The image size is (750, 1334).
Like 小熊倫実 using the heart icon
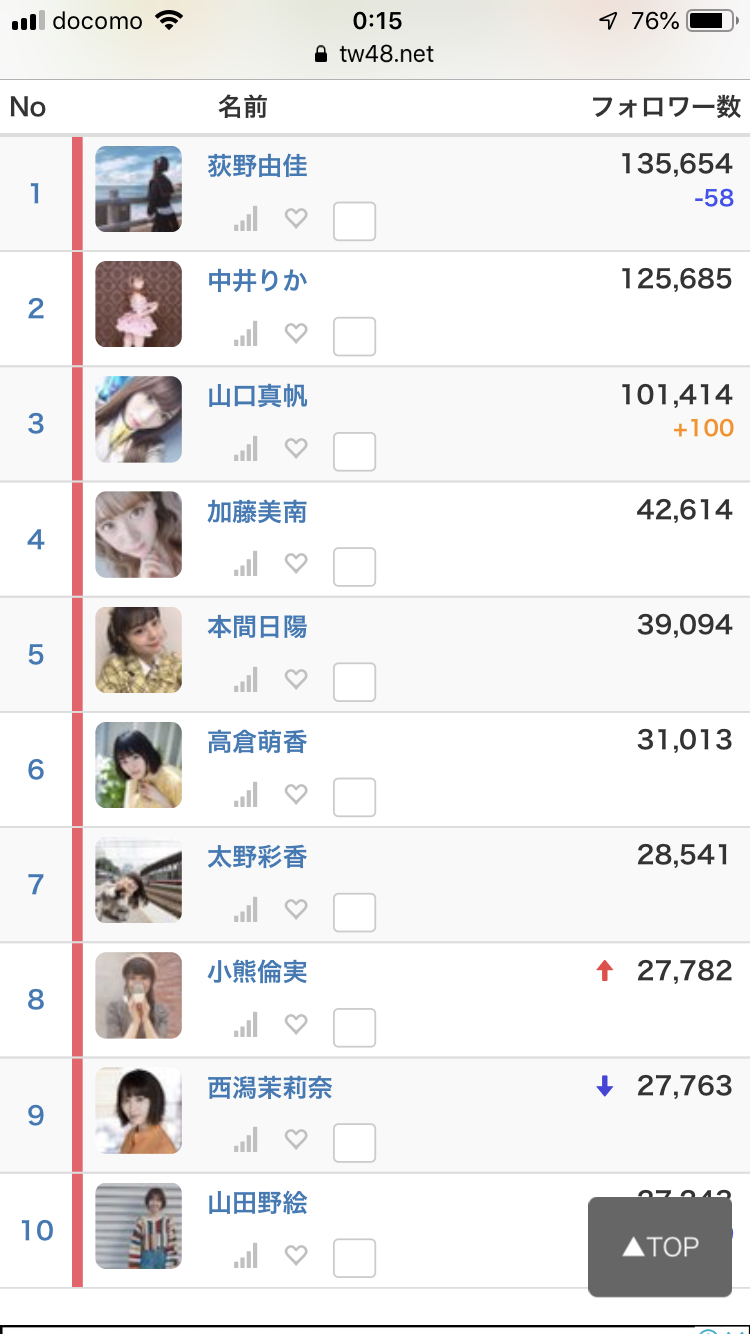tap(296, 1024)
